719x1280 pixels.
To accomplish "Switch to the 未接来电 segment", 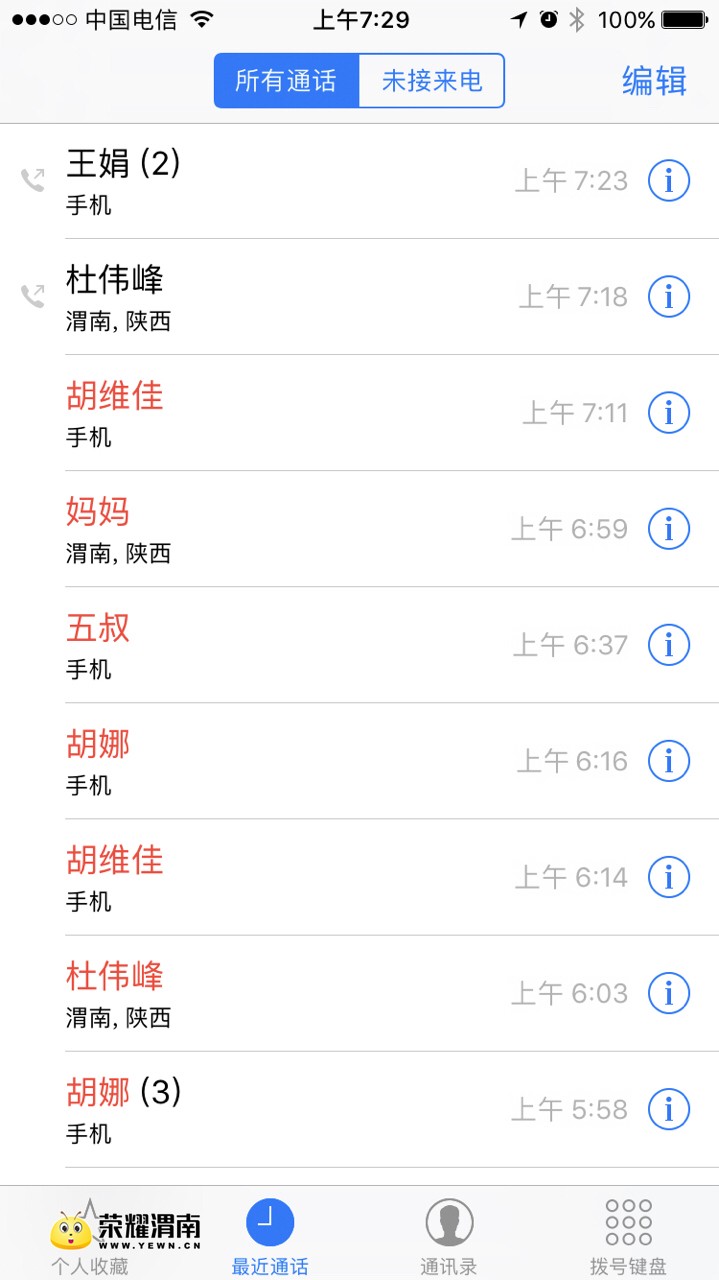I will 431,81.
